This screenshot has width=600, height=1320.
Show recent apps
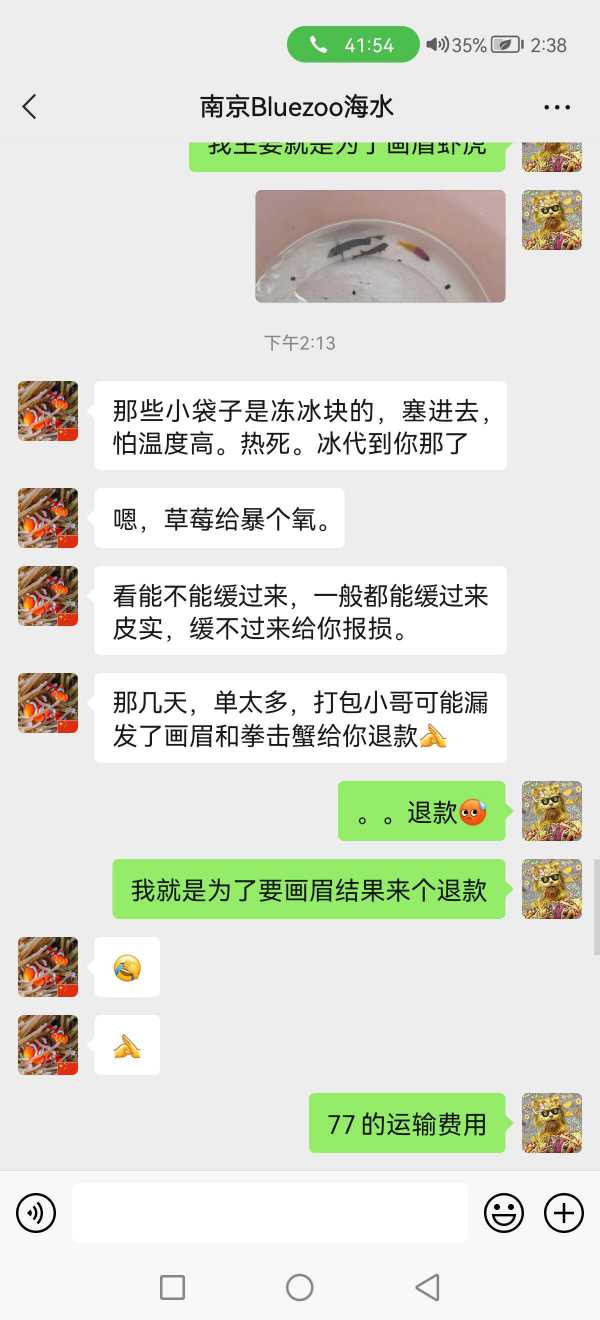pyautogui.click(x=172, y=1287)
